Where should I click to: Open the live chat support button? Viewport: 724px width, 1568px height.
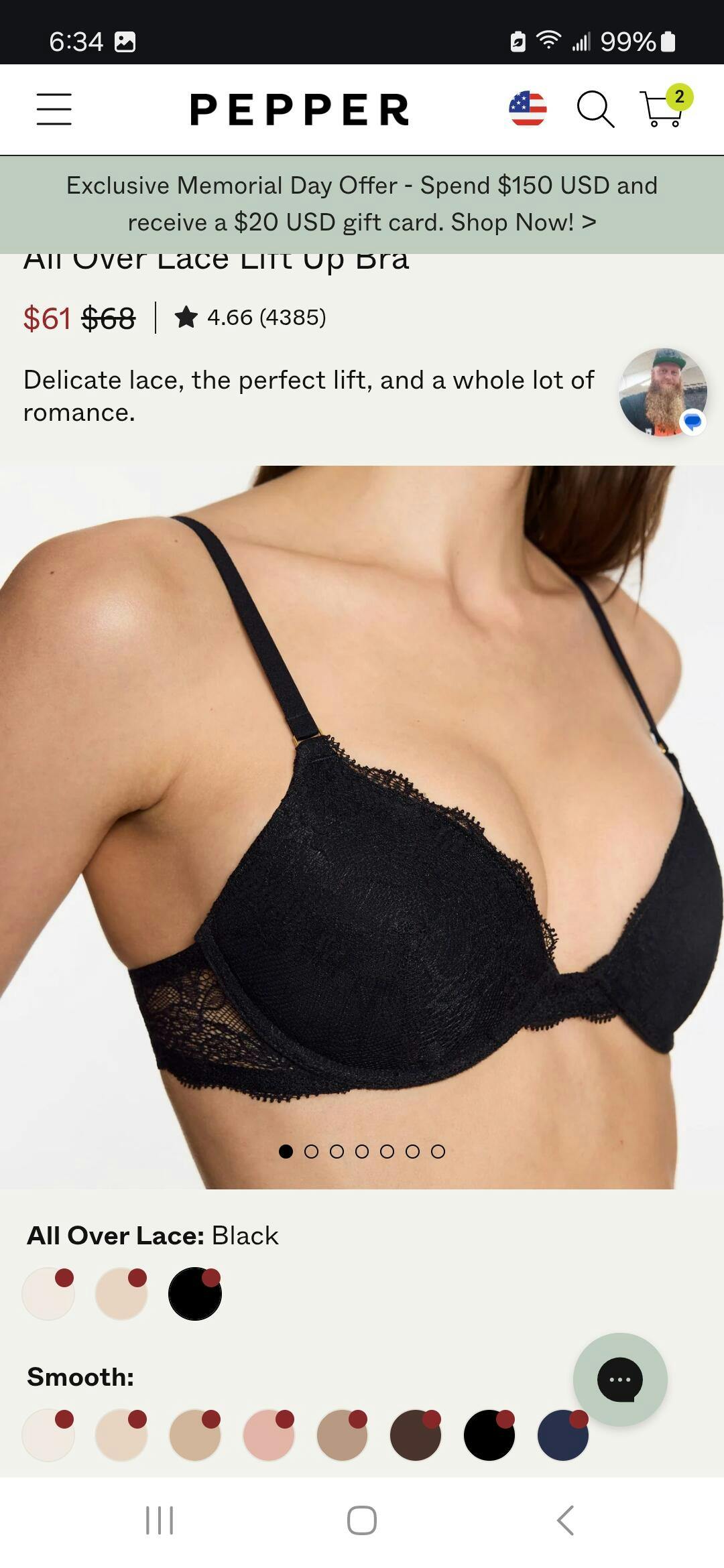pyautogui.click(x=620, y=1380)
